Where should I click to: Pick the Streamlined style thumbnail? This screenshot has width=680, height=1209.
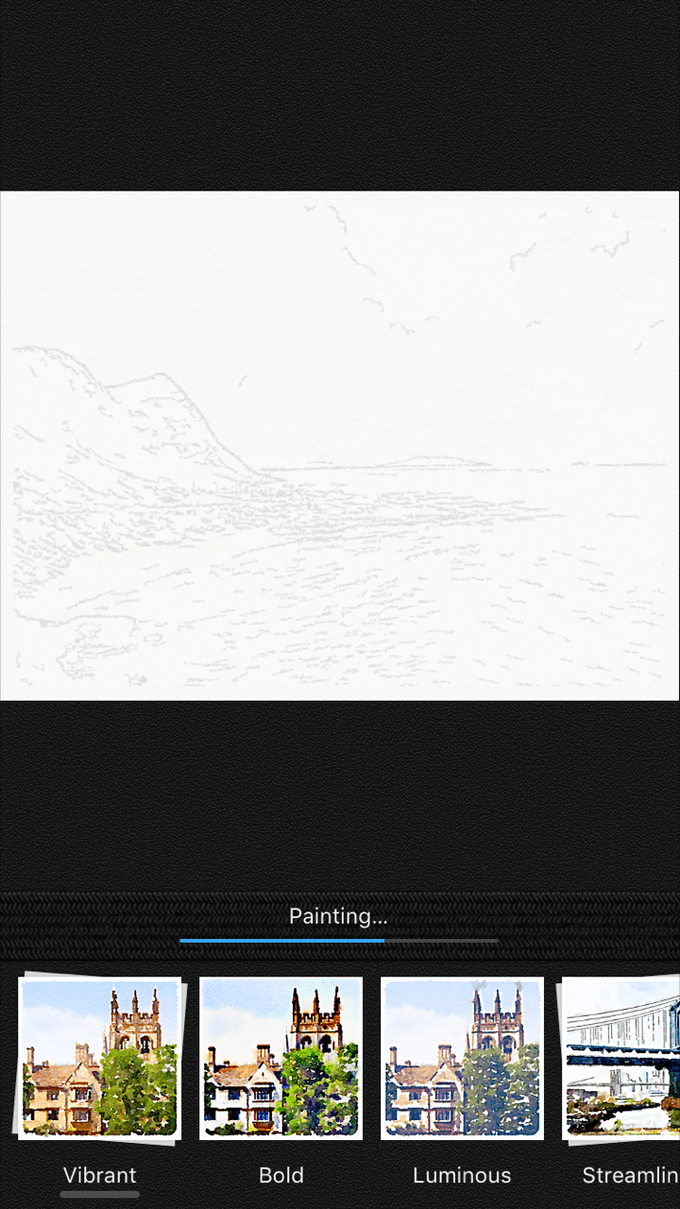click(620, 1058)
